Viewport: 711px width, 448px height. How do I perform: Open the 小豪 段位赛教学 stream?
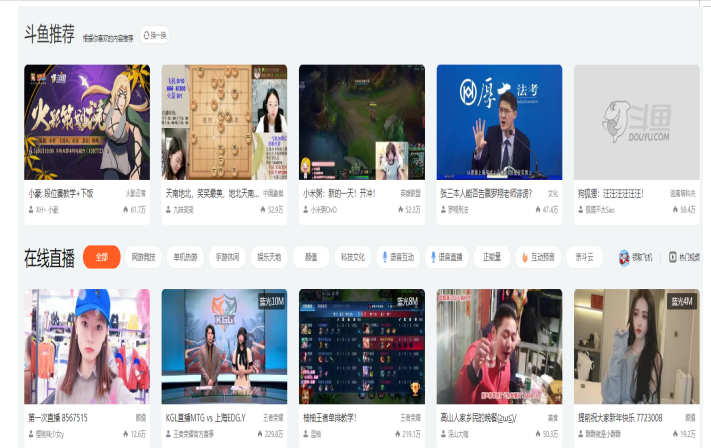[x=87, y=122]
